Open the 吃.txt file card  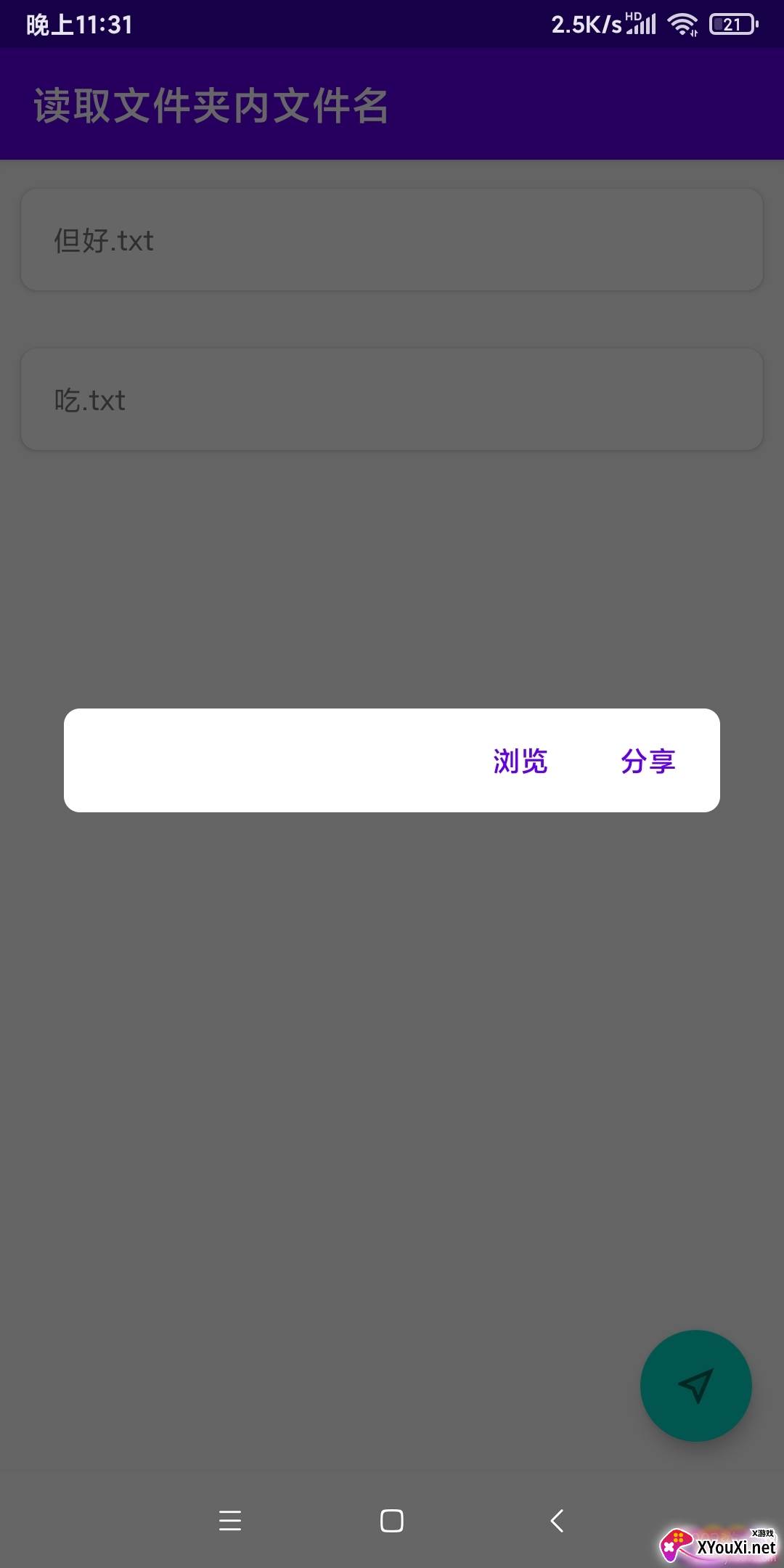pyautogui.click(x=392, y=399)
